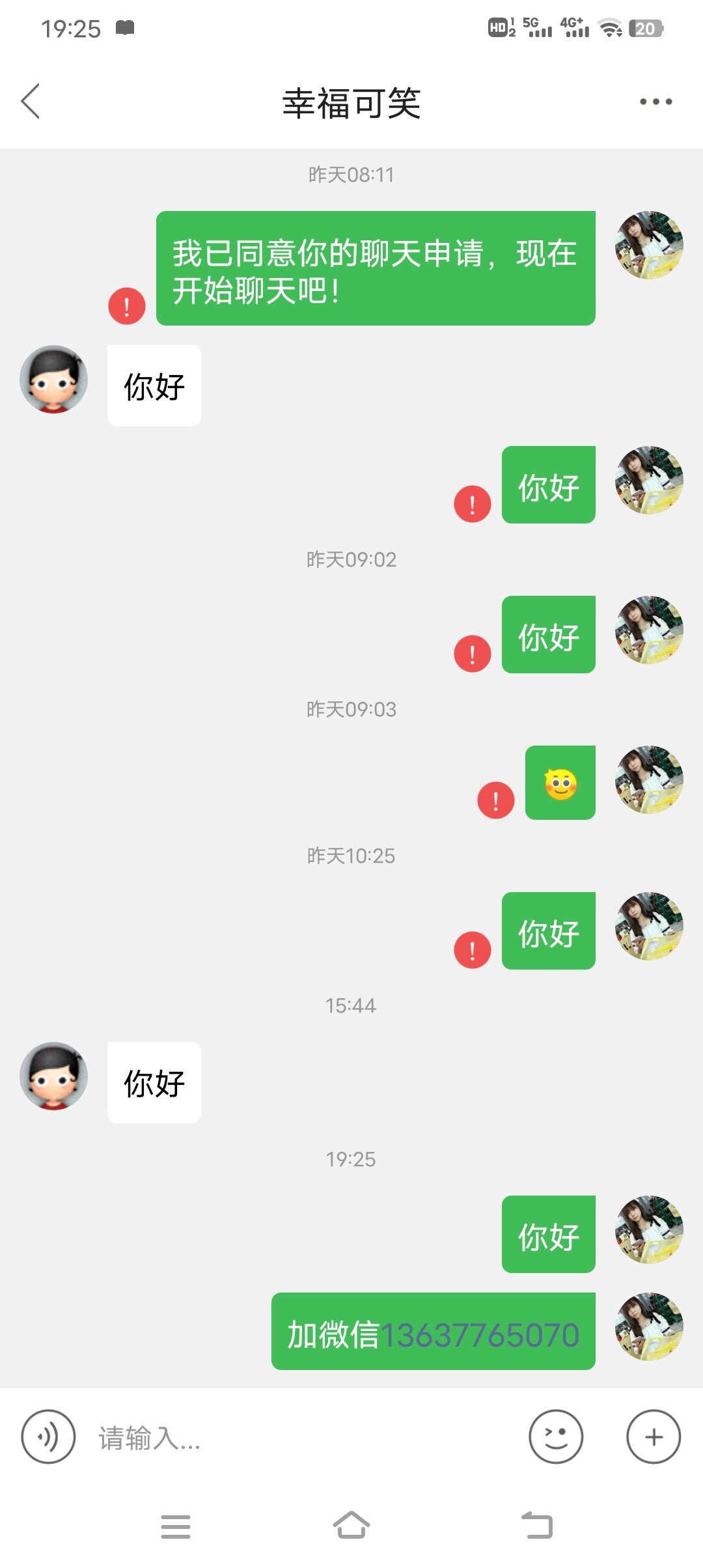This screenshot has height=1568, width=703.
Task: Open the three-dot chat options menu
Action: (x=655, y=102)
